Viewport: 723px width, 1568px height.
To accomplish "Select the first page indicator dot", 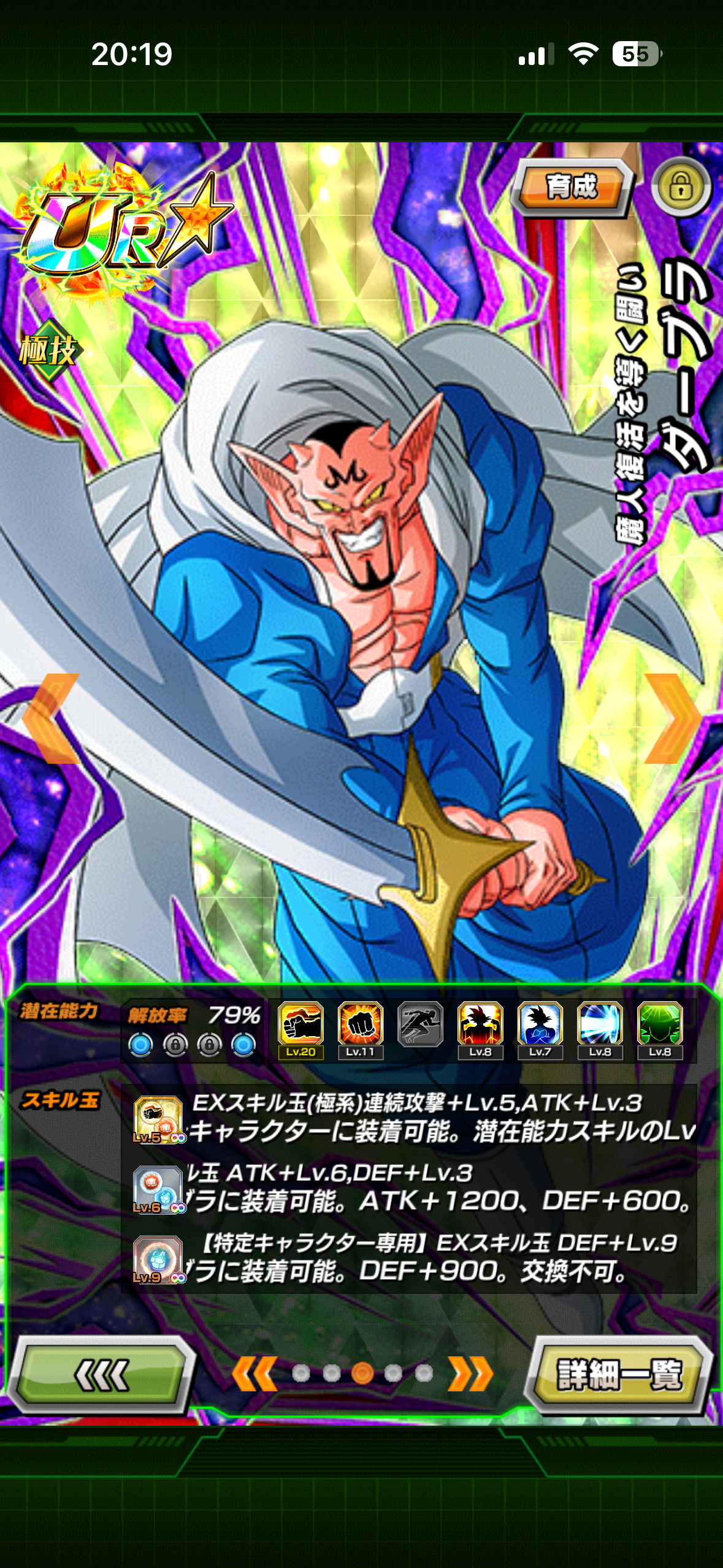I will pyautogui.click(x=300, y=1373).
